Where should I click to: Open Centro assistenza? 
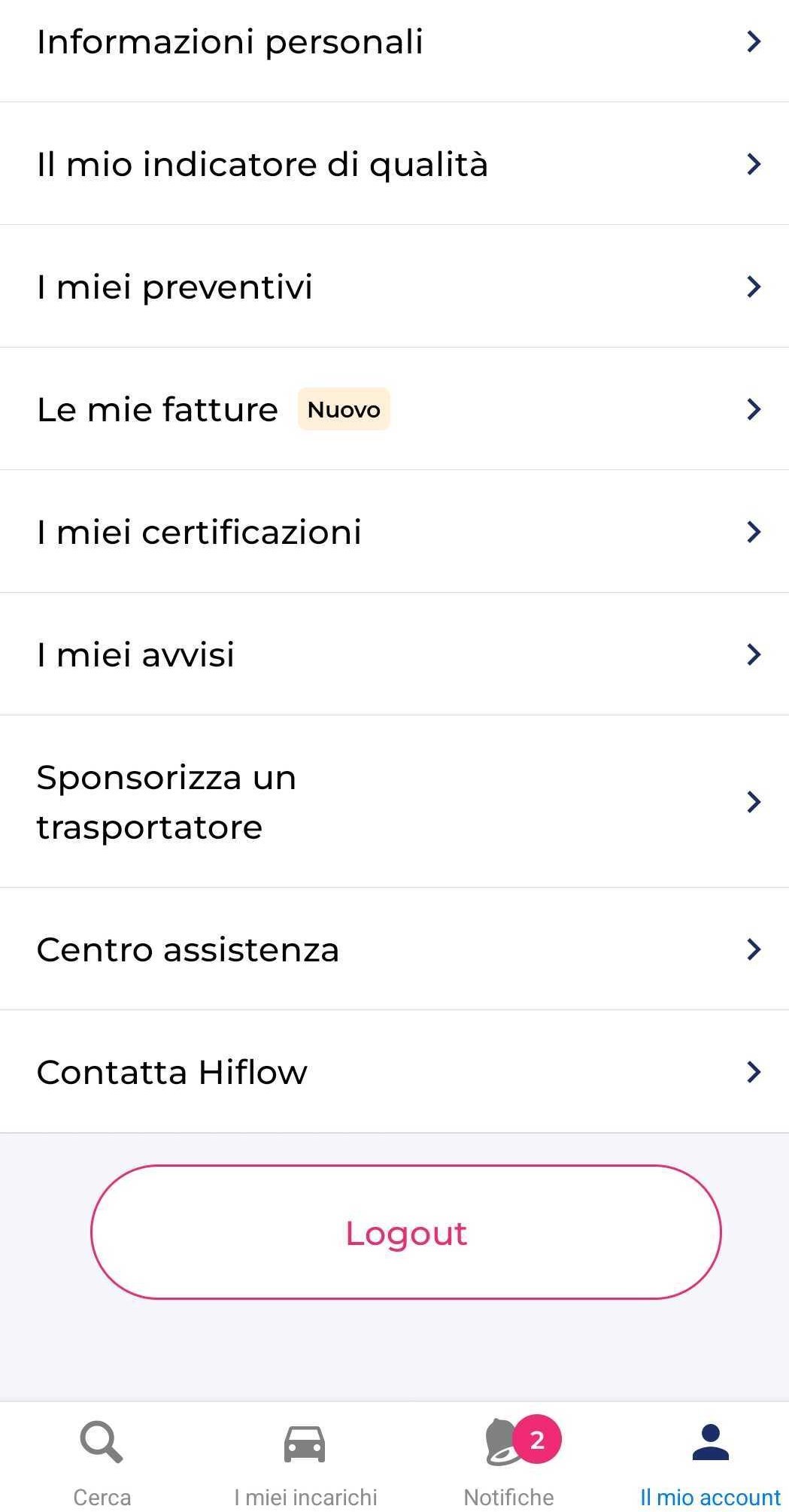(394, 949)
